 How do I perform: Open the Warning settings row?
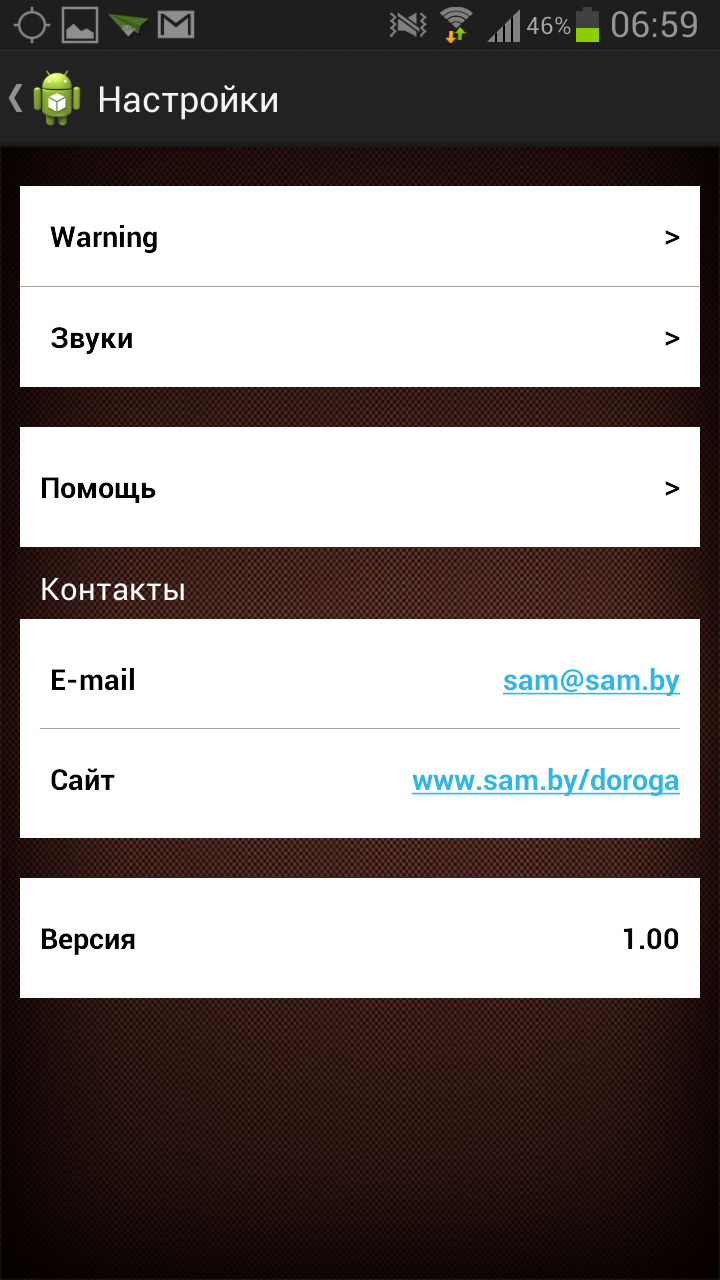point(360,237)
